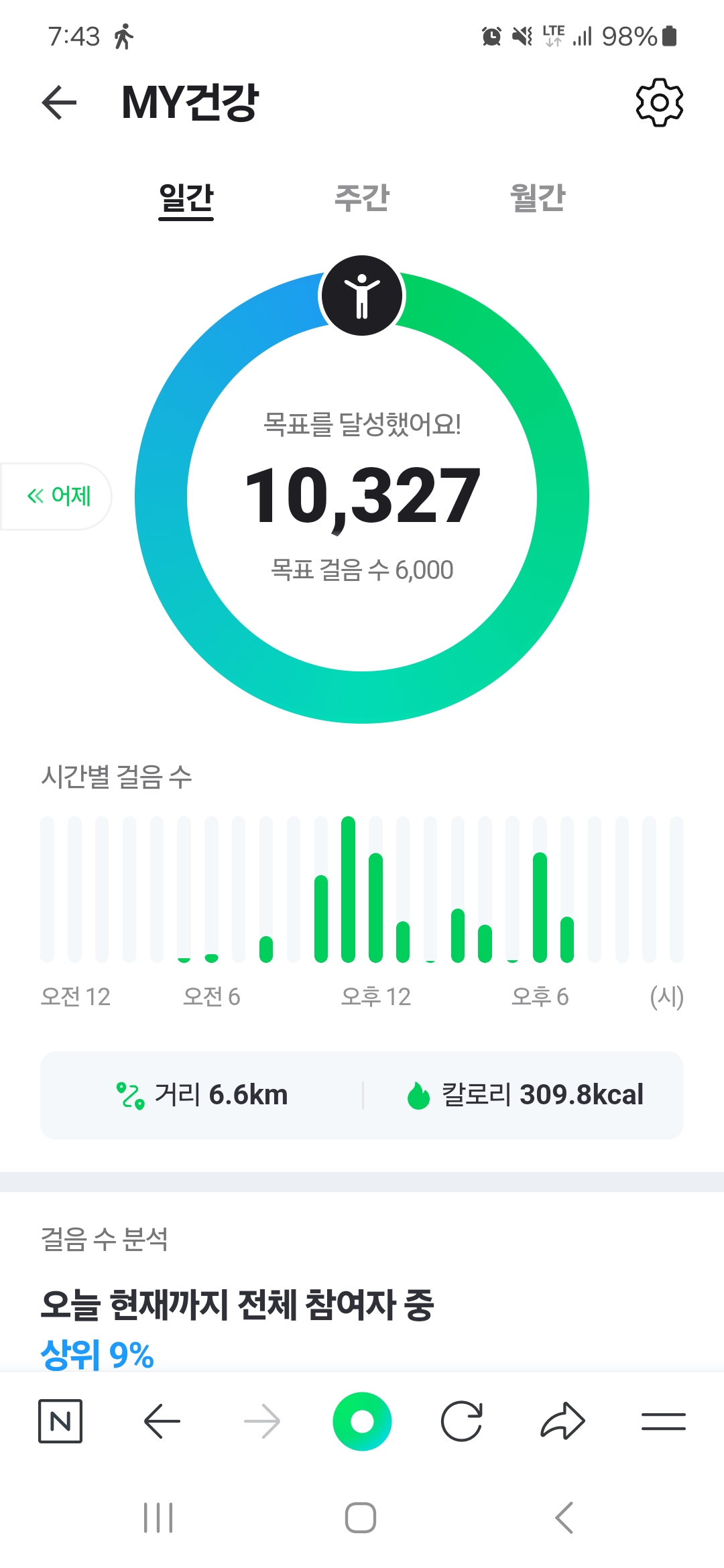Open recent apps from system bar
724x1568 pixels.
(x=159, y=1518)
